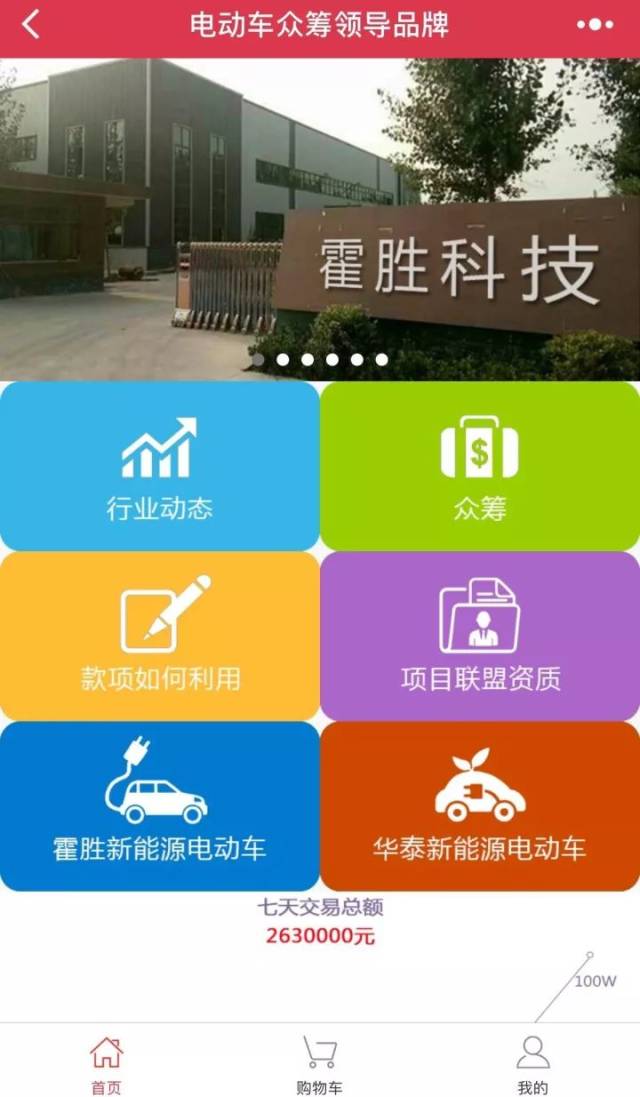The height and width of the screenshot is (1097, 640).
Task: Tap the banner page indicator dots
Action: (320, 359)
